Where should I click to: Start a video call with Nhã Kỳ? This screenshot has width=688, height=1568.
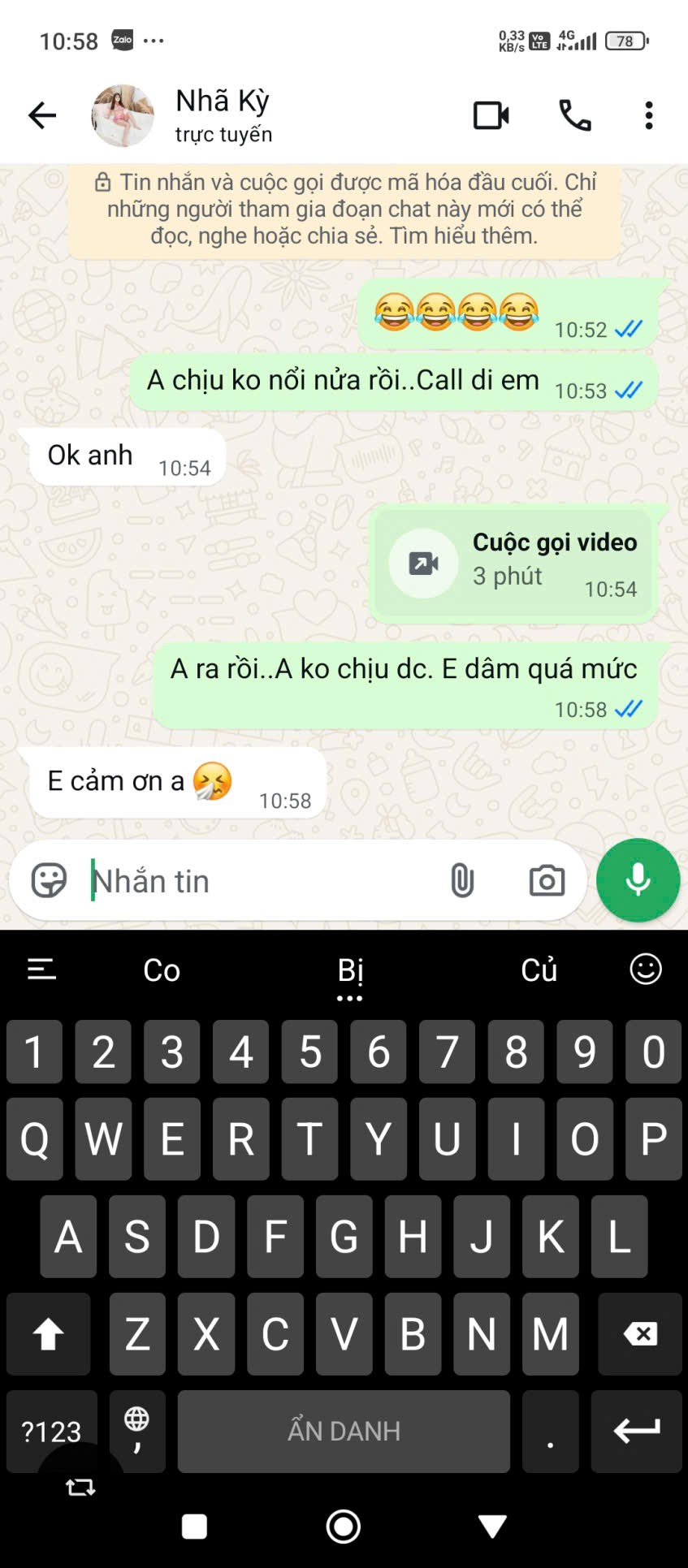click(x=491, y=116)
